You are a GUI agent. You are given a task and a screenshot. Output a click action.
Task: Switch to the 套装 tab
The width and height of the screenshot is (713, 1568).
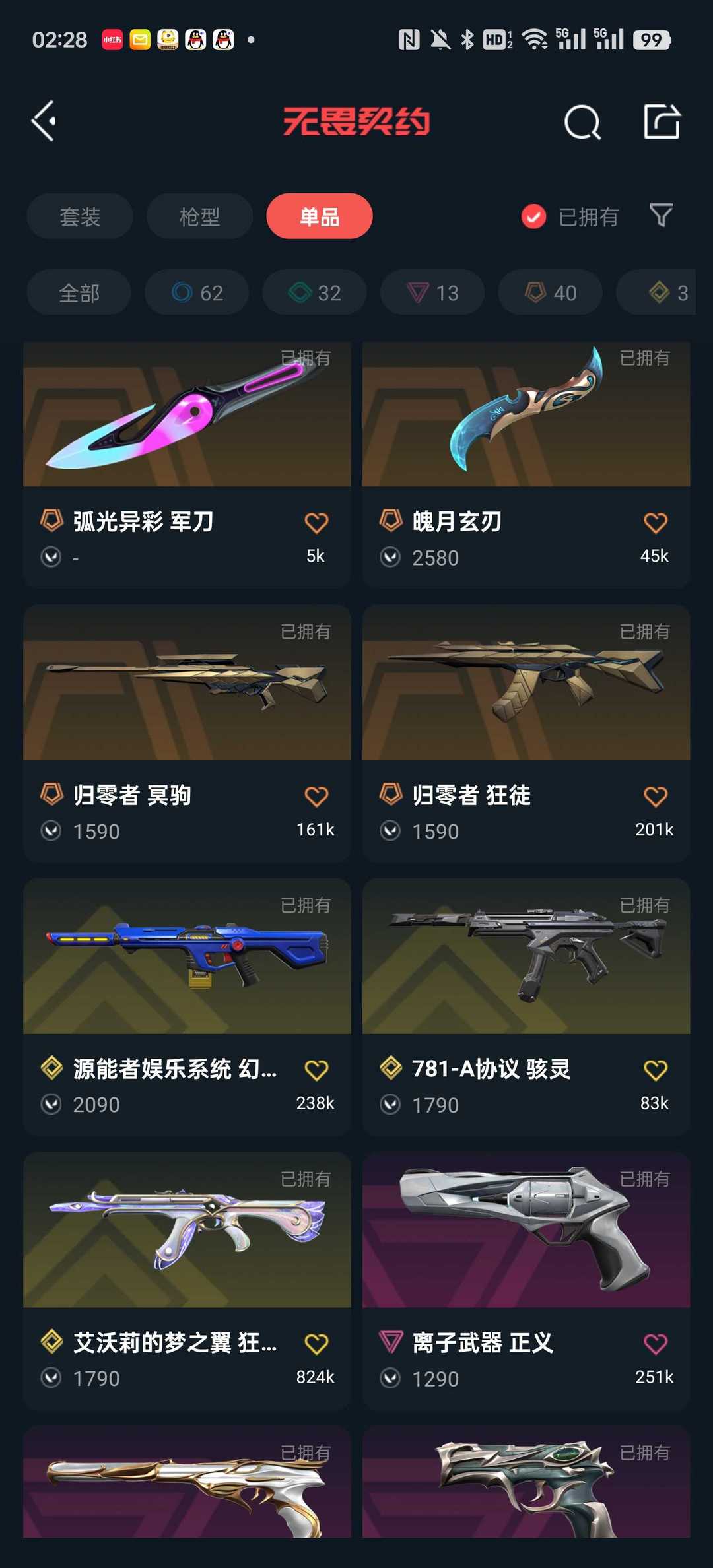point(80,216)
